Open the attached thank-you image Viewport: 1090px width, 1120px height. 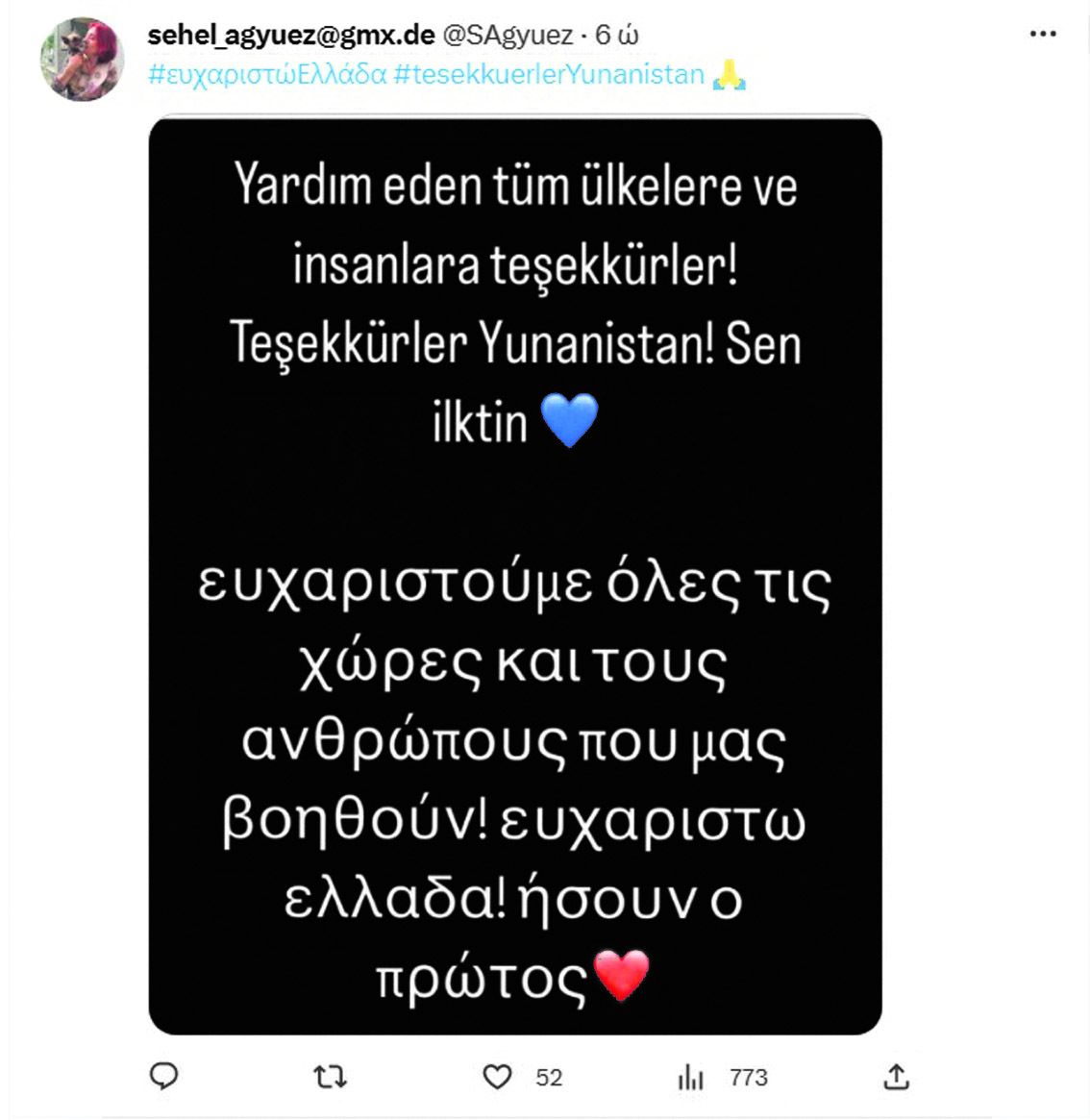(x=515, y=575)
